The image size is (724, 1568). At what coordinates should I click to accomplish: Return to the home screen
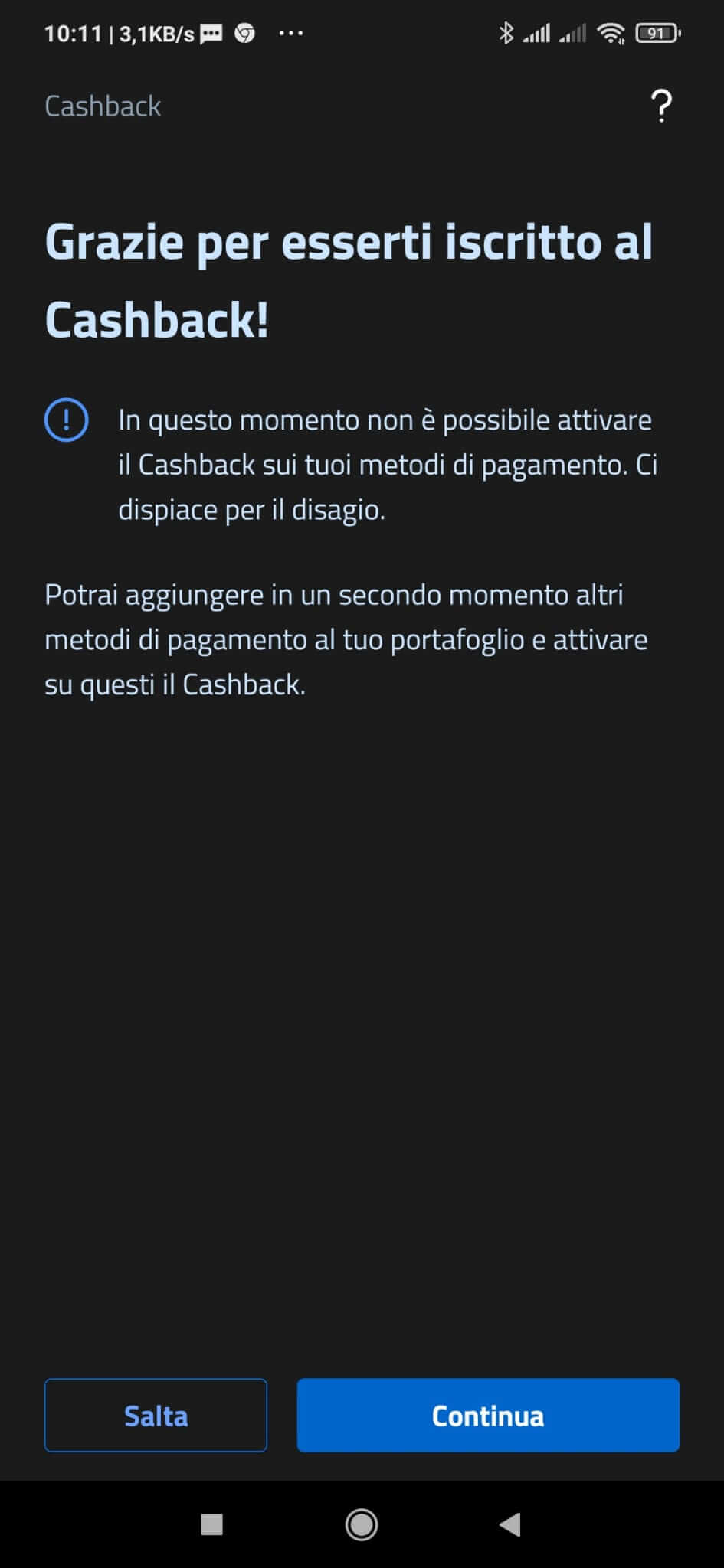coord(362,1524)
